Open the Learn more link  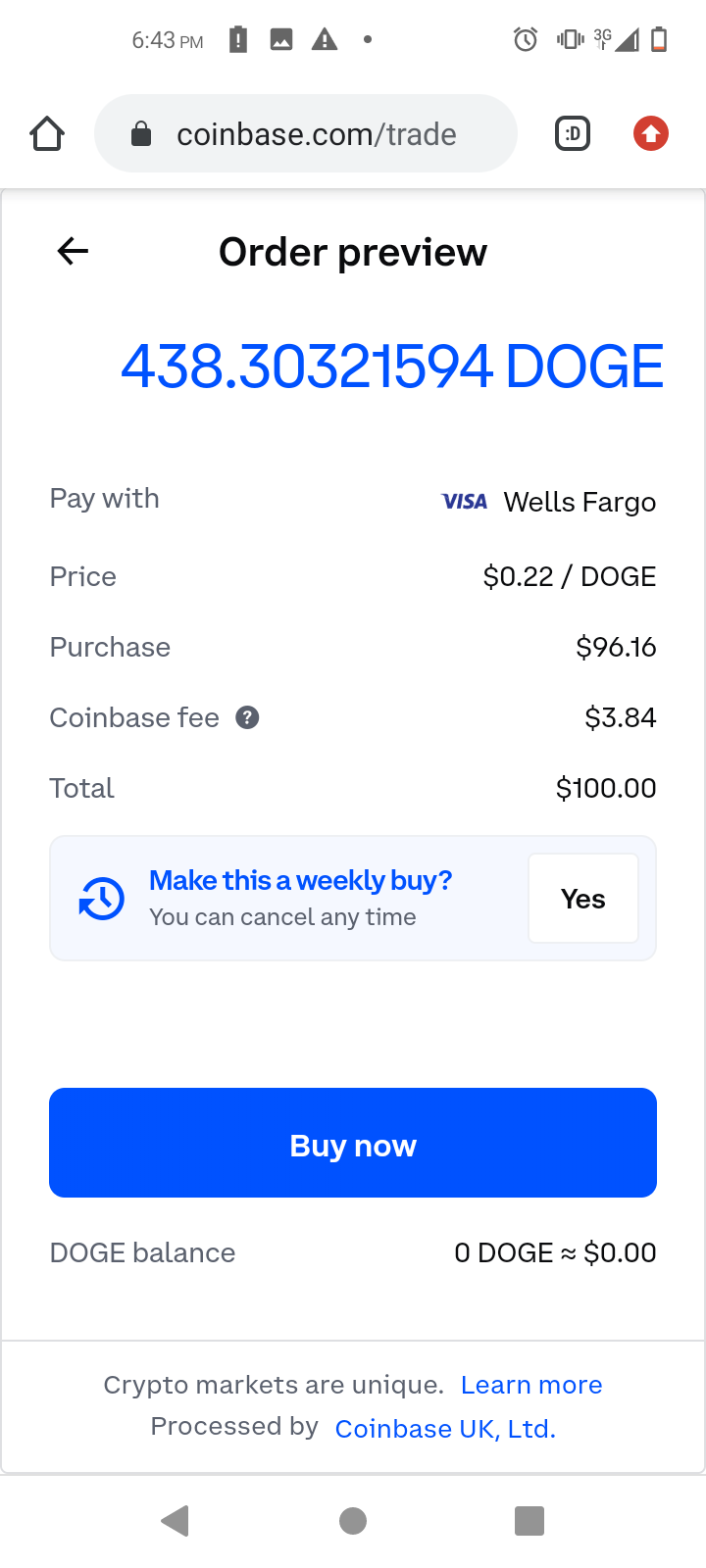(x=531, y=1385)
